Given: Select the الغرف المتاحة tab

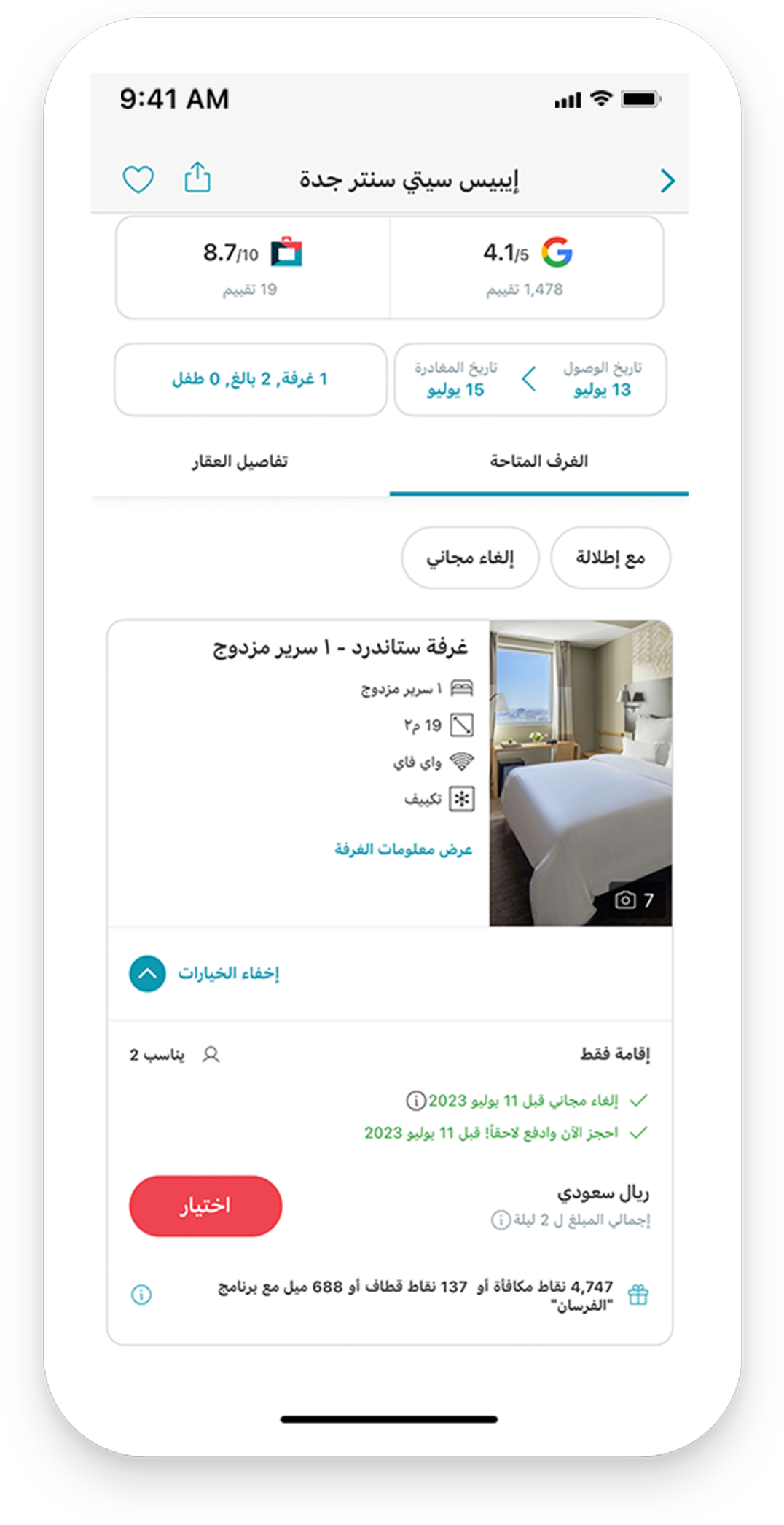Looking at the screenshot, I should tap(539, 461).
